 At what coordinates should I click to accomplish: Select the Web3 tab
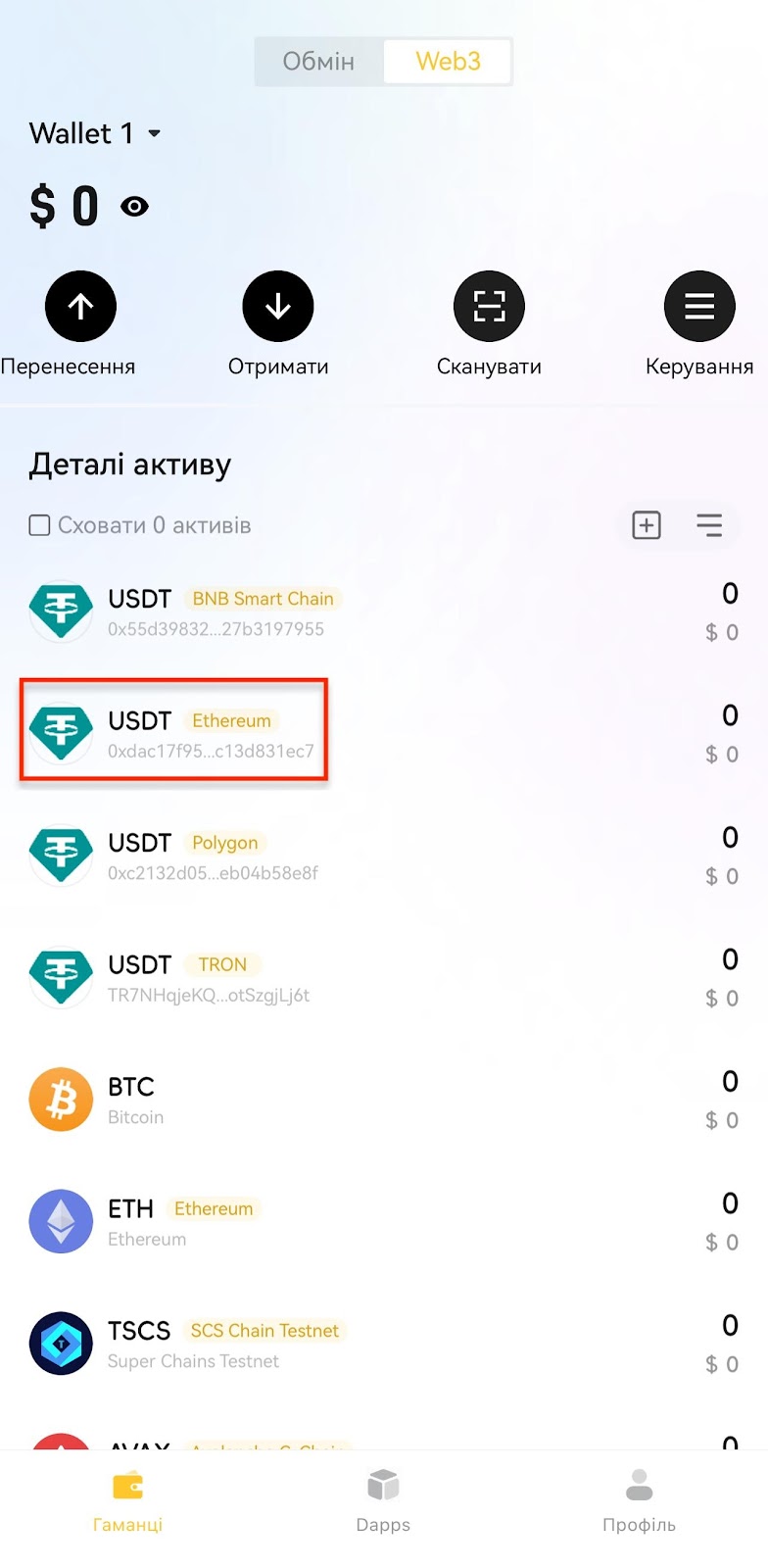(x=448, y=62)
